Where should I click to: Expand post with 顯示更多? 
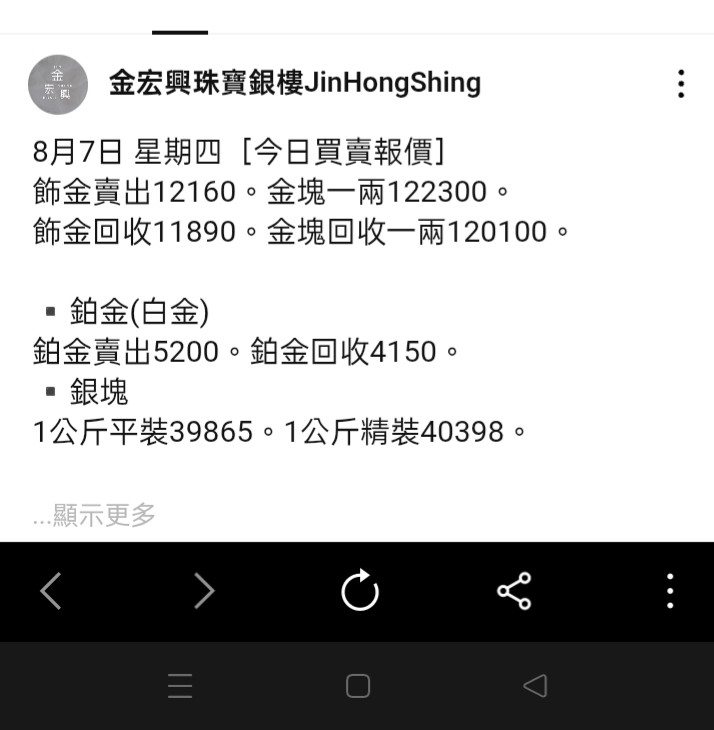click(x=95, y=516)
